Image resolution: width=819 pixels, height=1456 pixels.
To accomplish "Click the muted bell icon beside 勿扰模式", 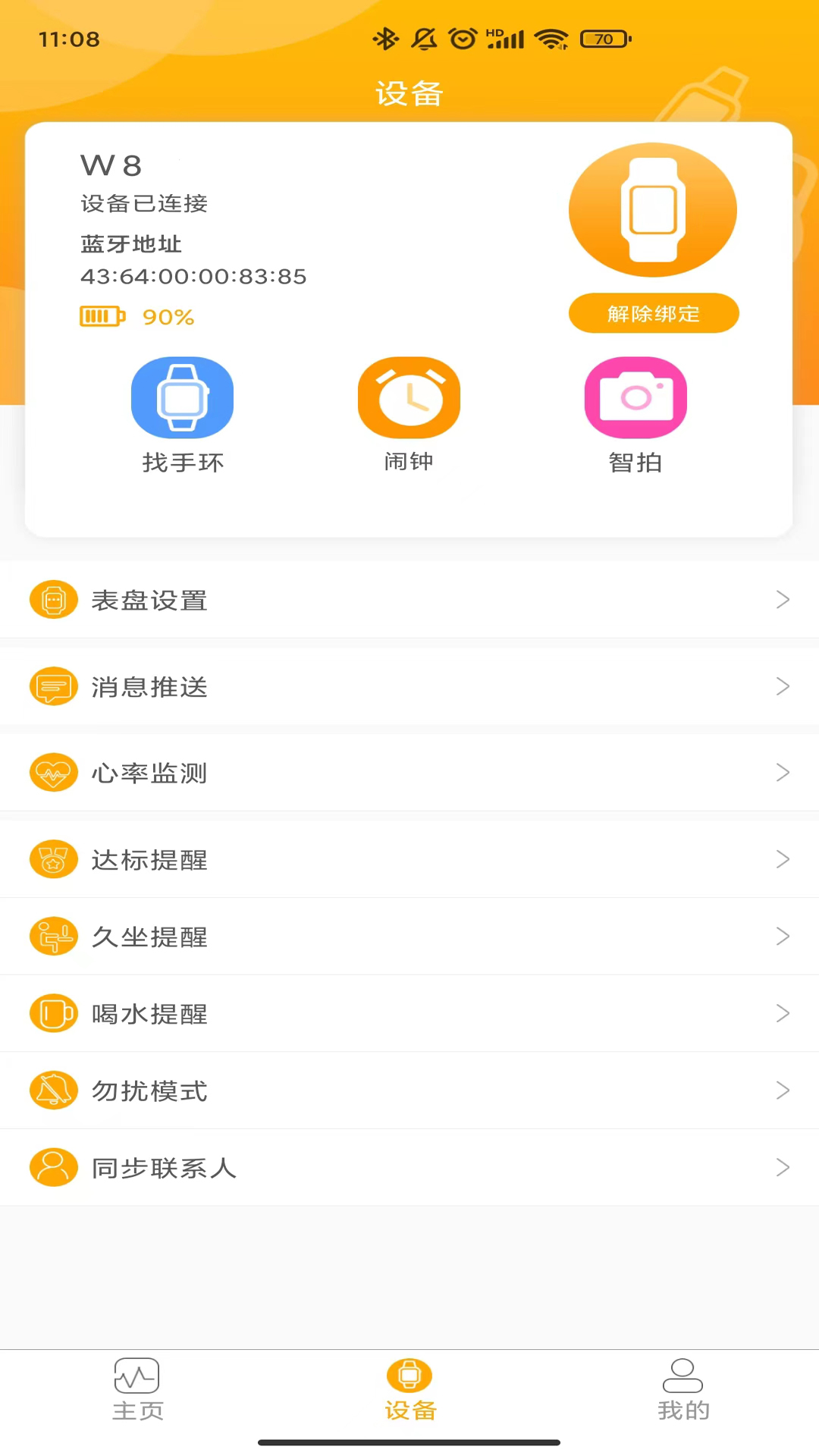I will (x=53, y=1090).
